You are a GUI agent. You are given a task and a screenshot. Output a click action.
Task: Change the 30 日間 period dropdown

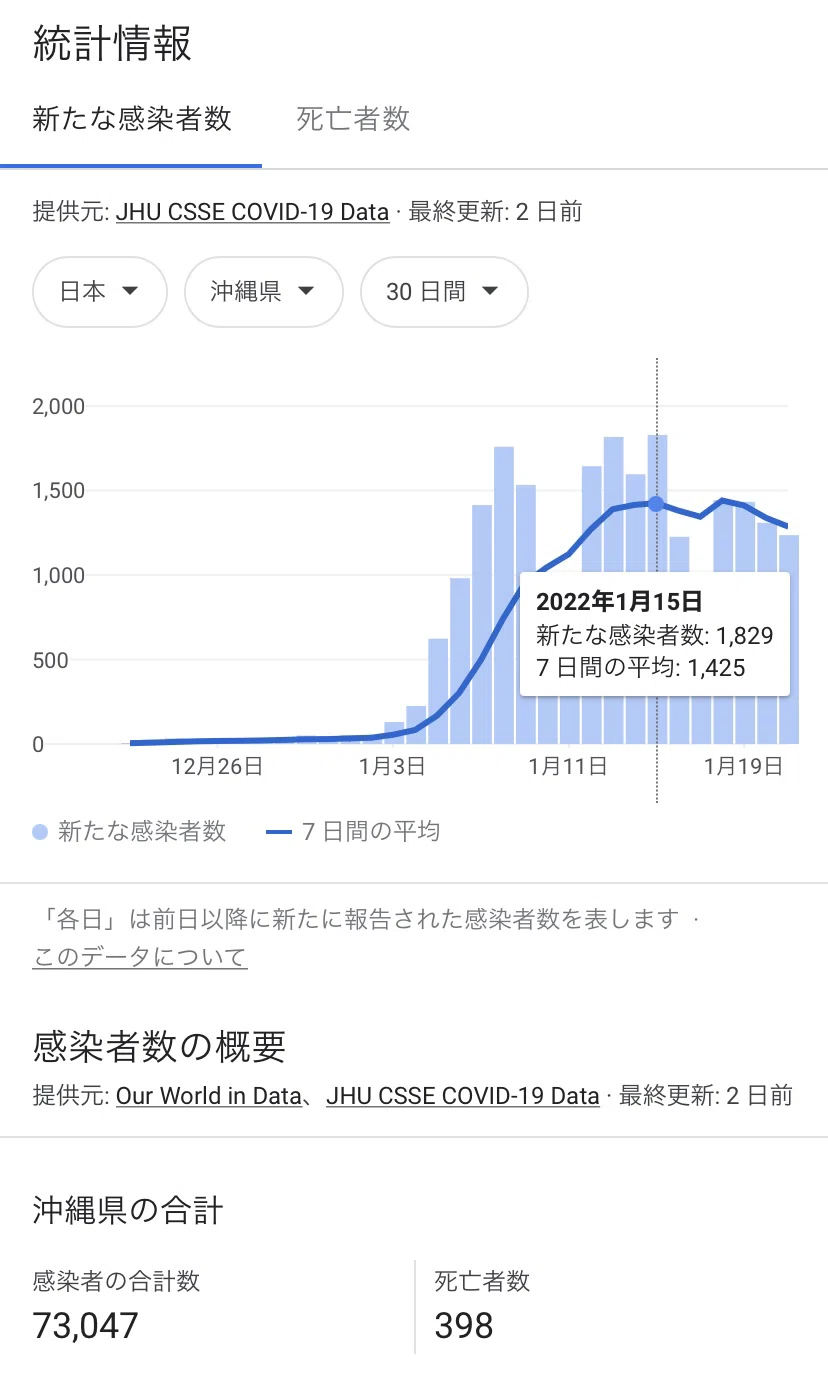click(444, 292)
